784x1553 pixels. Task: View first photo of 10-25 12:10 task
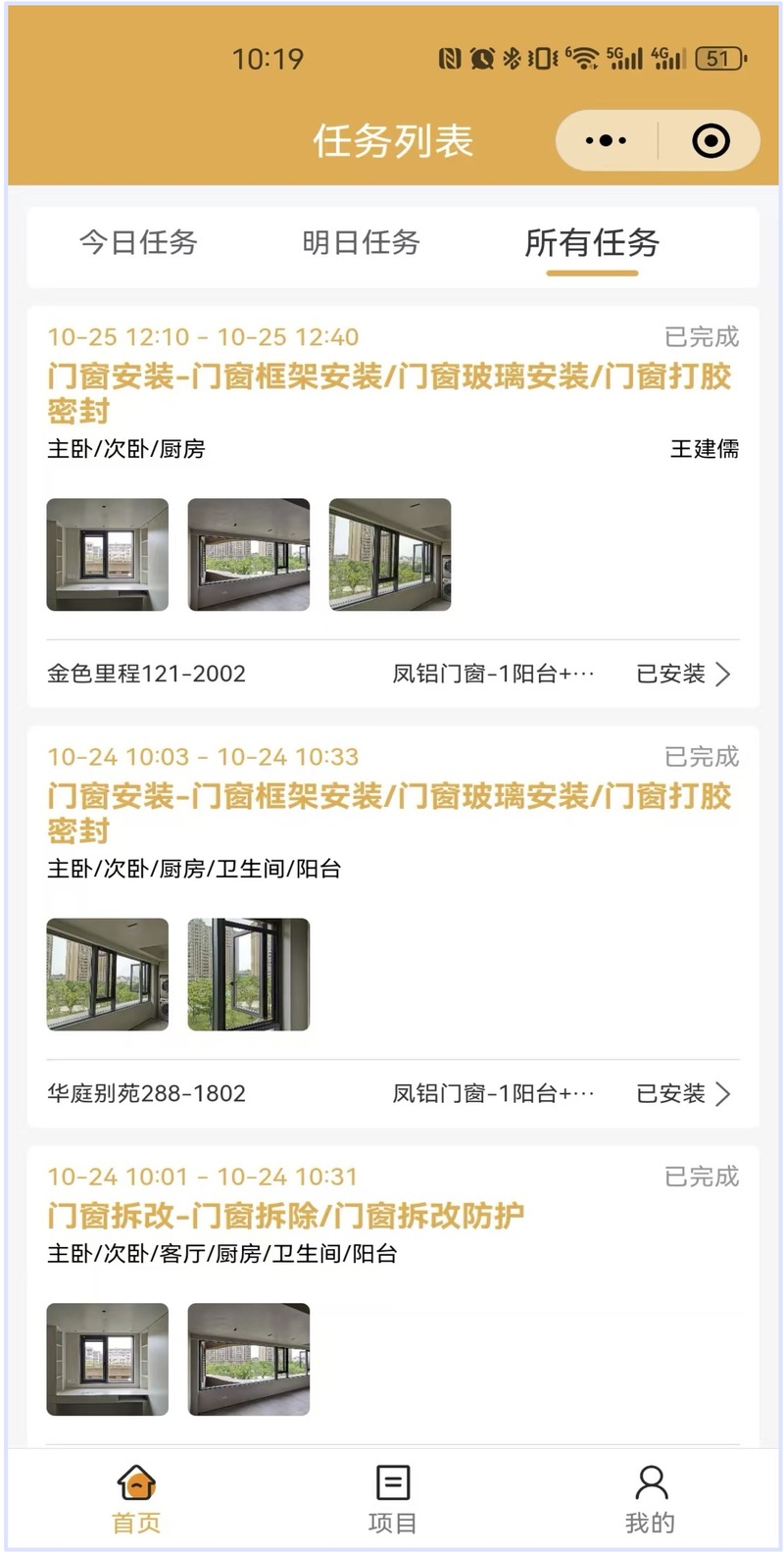tap(108, 555)
